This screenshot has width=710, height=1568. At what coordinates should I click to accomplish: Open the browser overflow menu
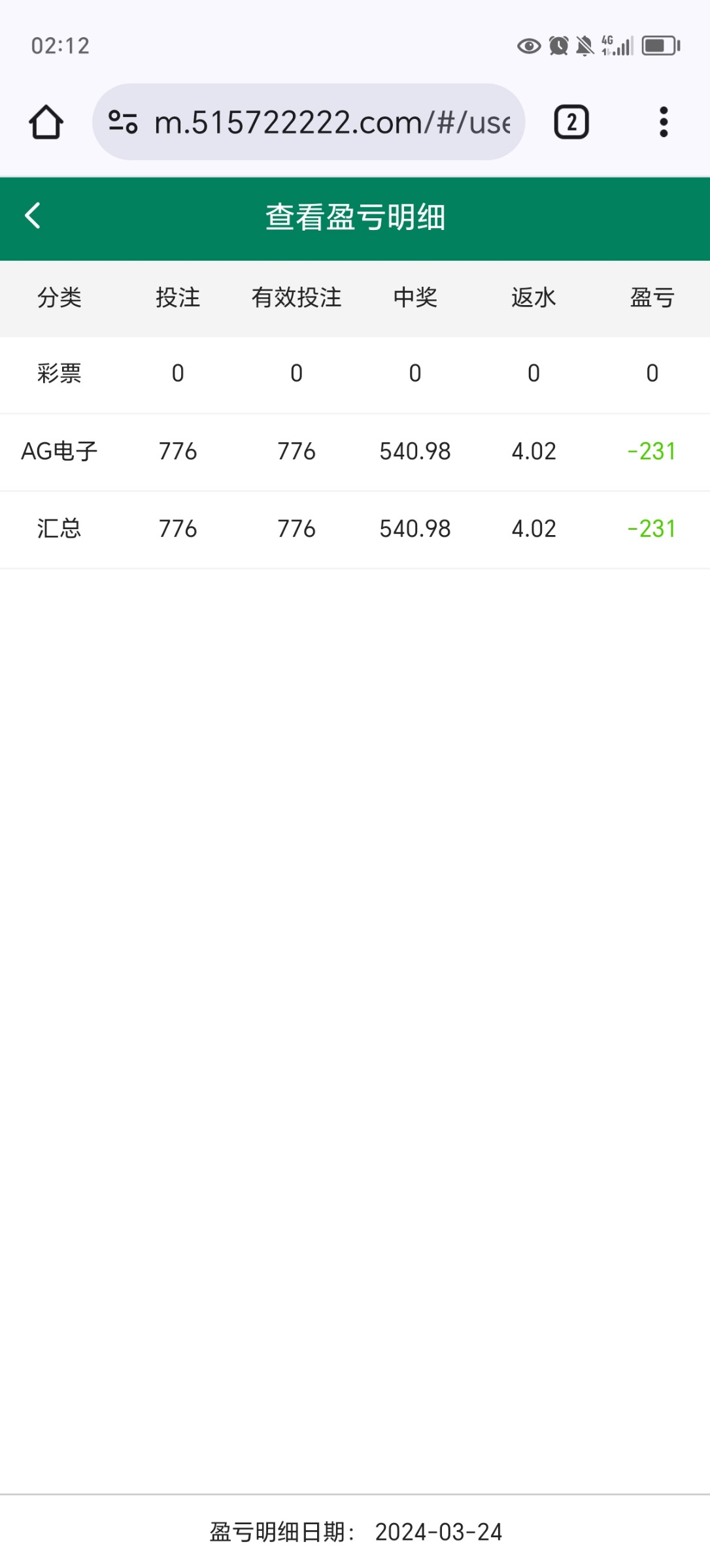663,122
